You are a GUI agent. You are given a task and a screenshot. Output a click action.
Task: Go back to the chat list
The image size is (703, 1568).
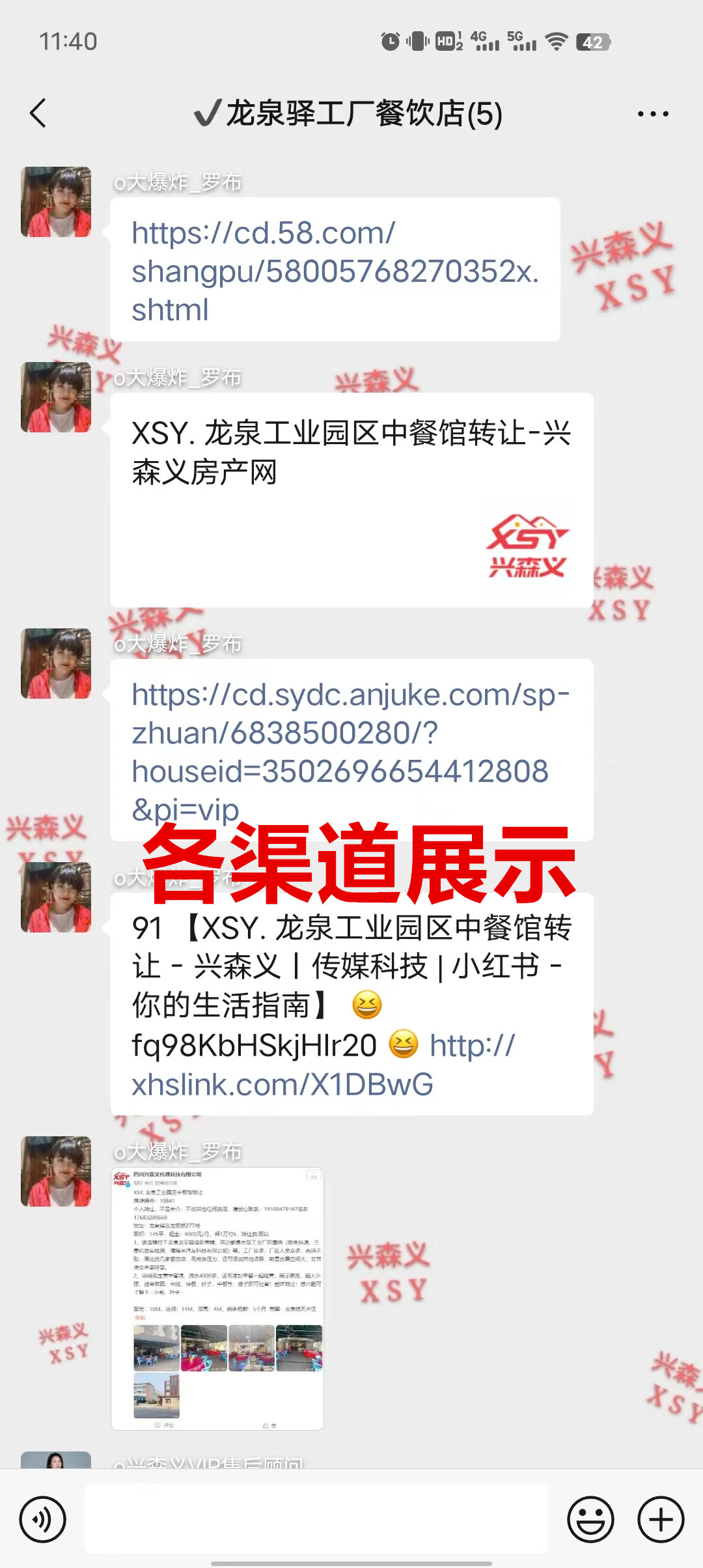(38, 113)
